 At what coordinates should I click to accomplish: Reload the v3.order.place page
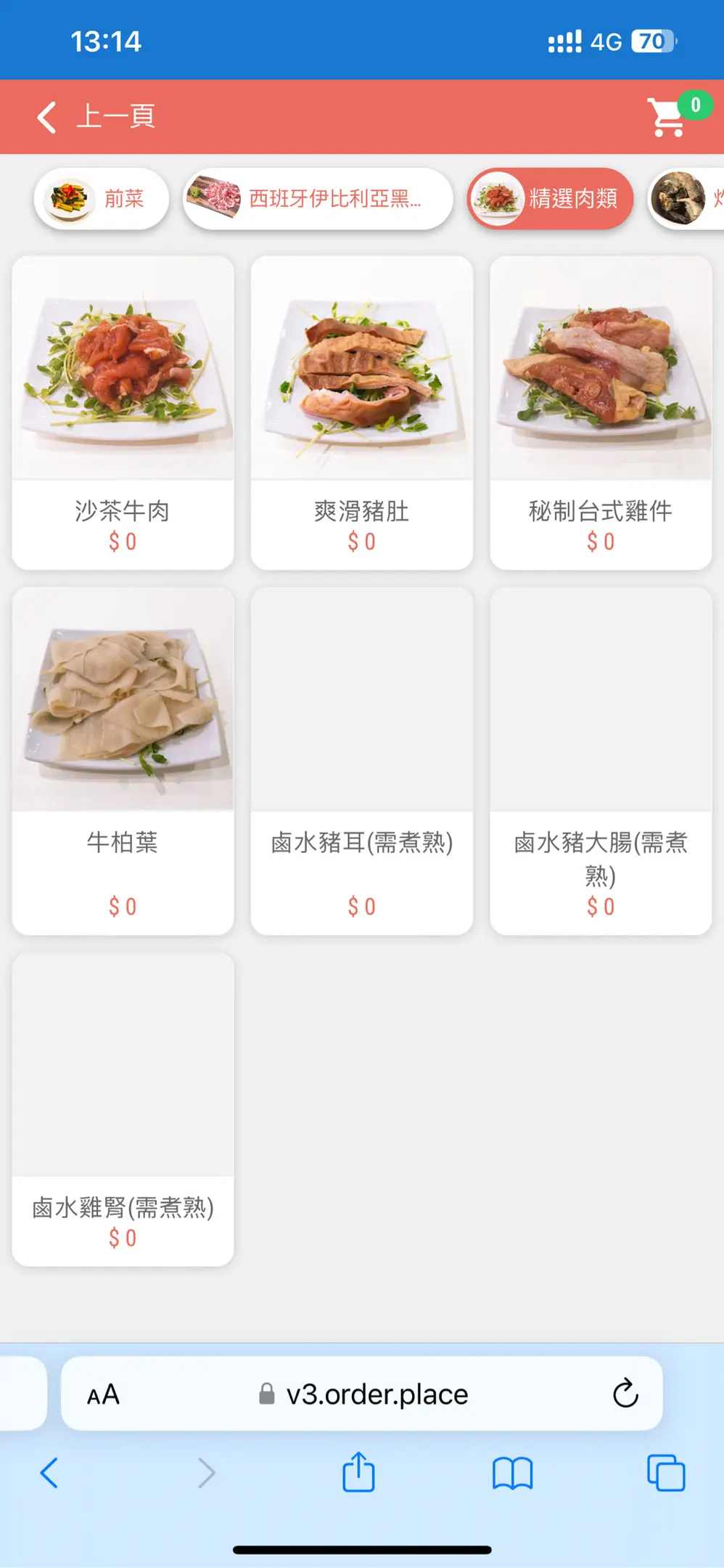coord(625,1393)
